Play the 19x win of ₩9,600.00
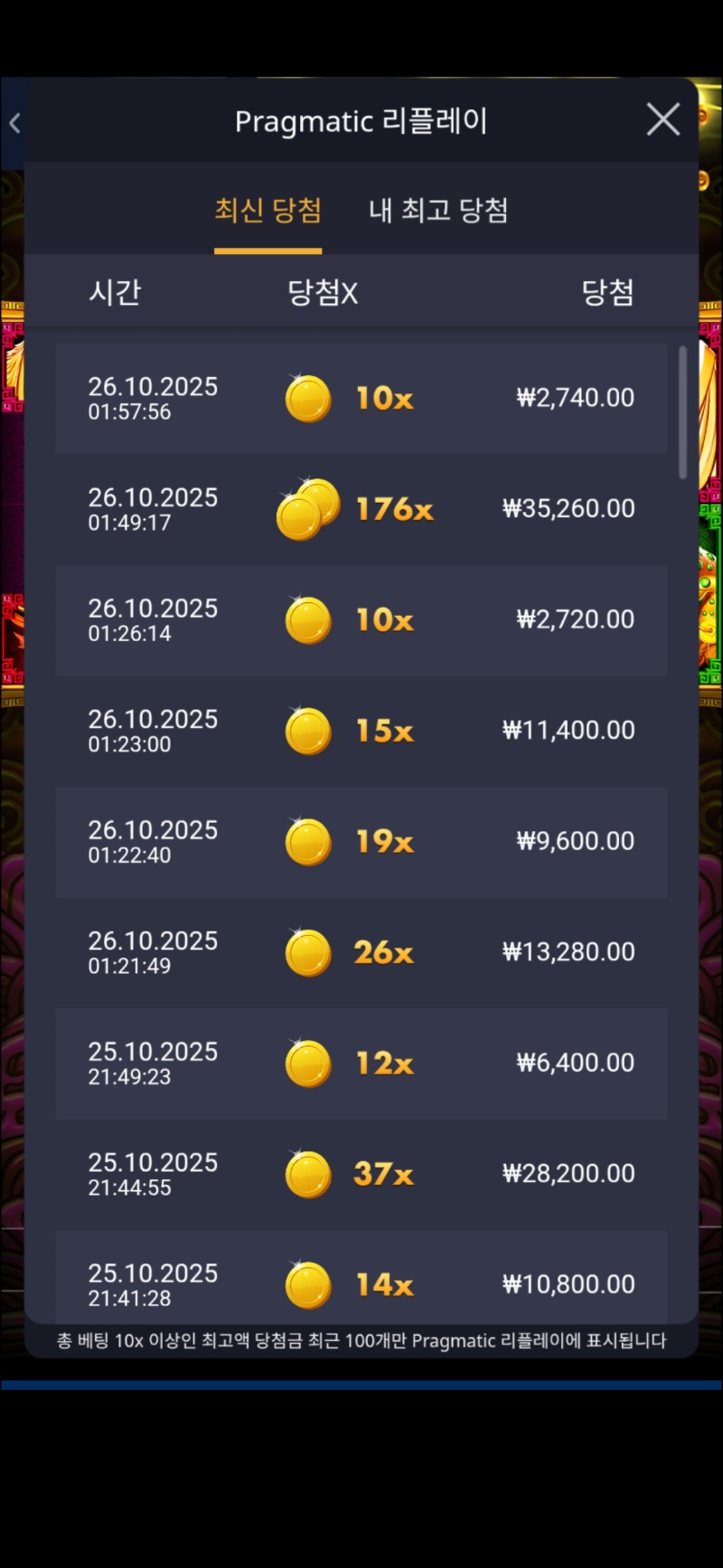 (x=361, y=842)
